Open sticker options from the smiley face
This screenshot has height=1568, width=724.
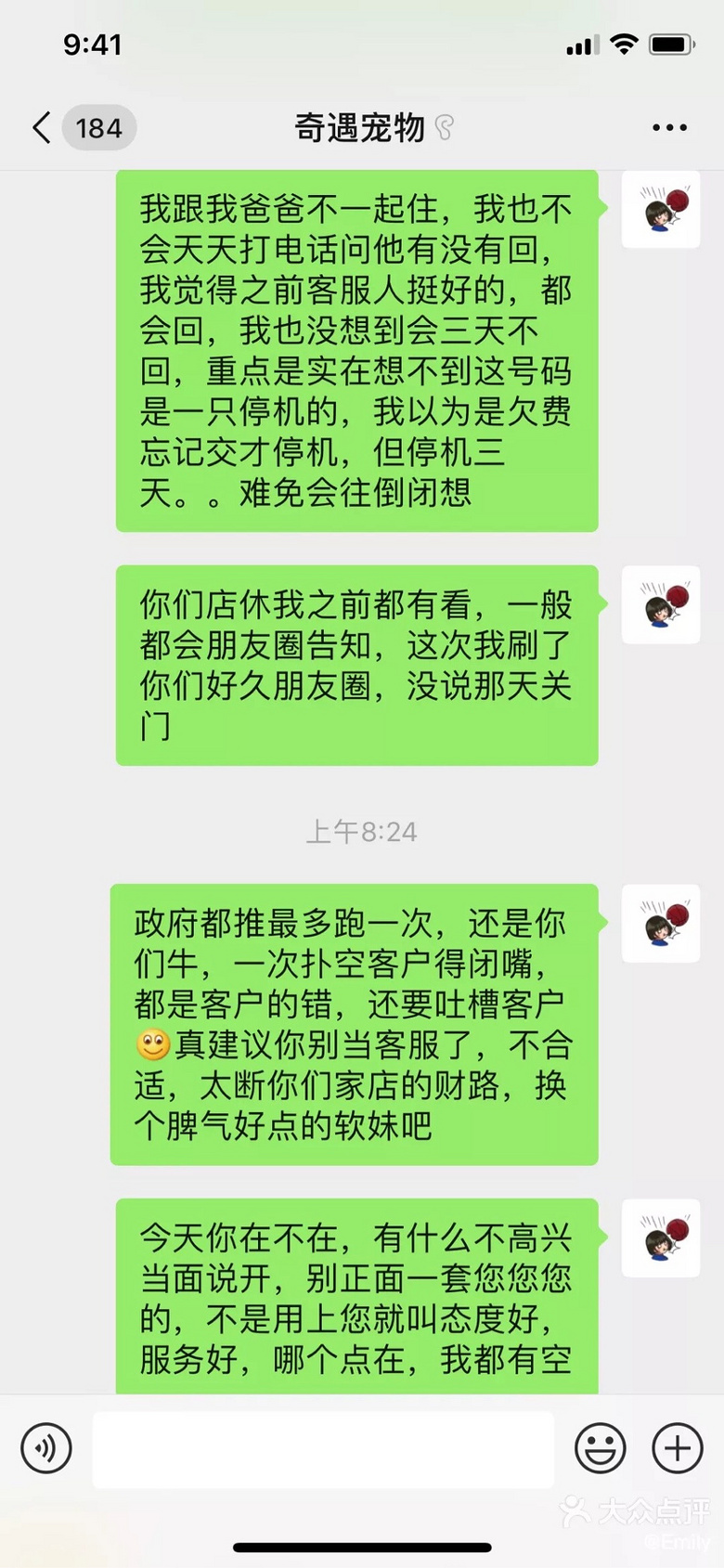click(x=601, y=1448)
